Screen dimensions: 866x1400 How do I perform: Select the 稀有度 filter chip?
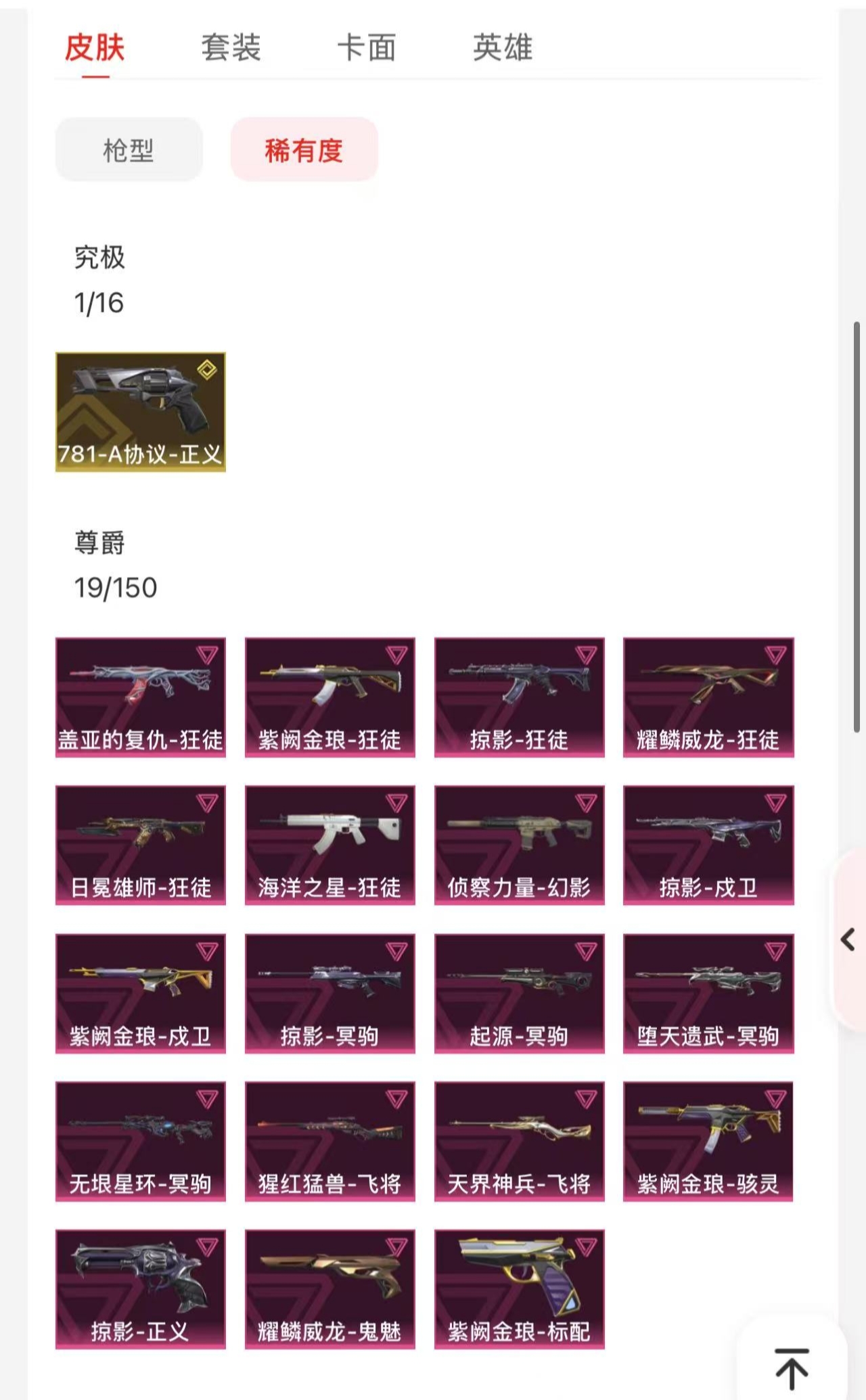304,149
